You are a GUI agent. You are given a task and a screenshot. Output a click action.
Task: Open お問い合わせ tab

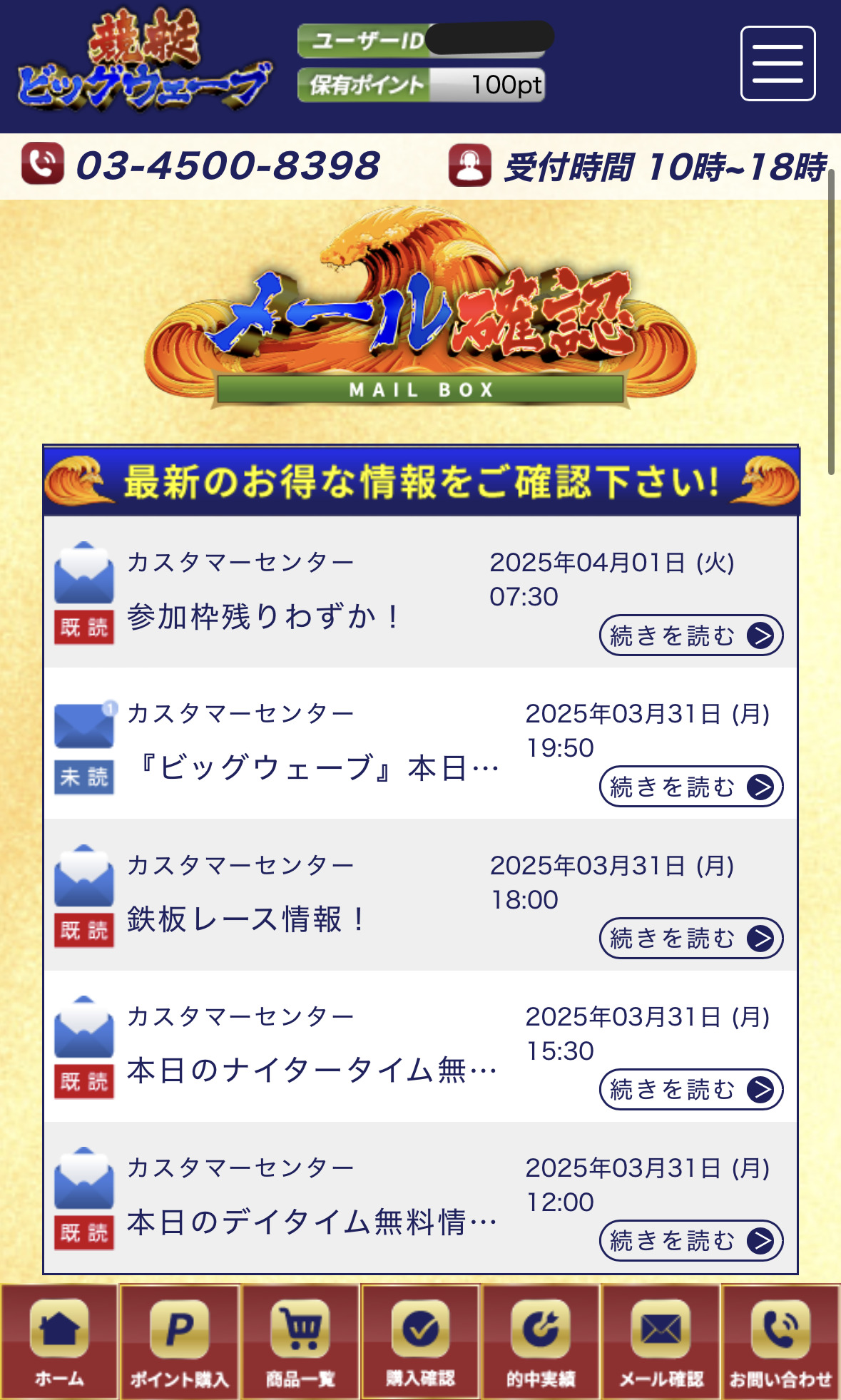pos(780,1342)
